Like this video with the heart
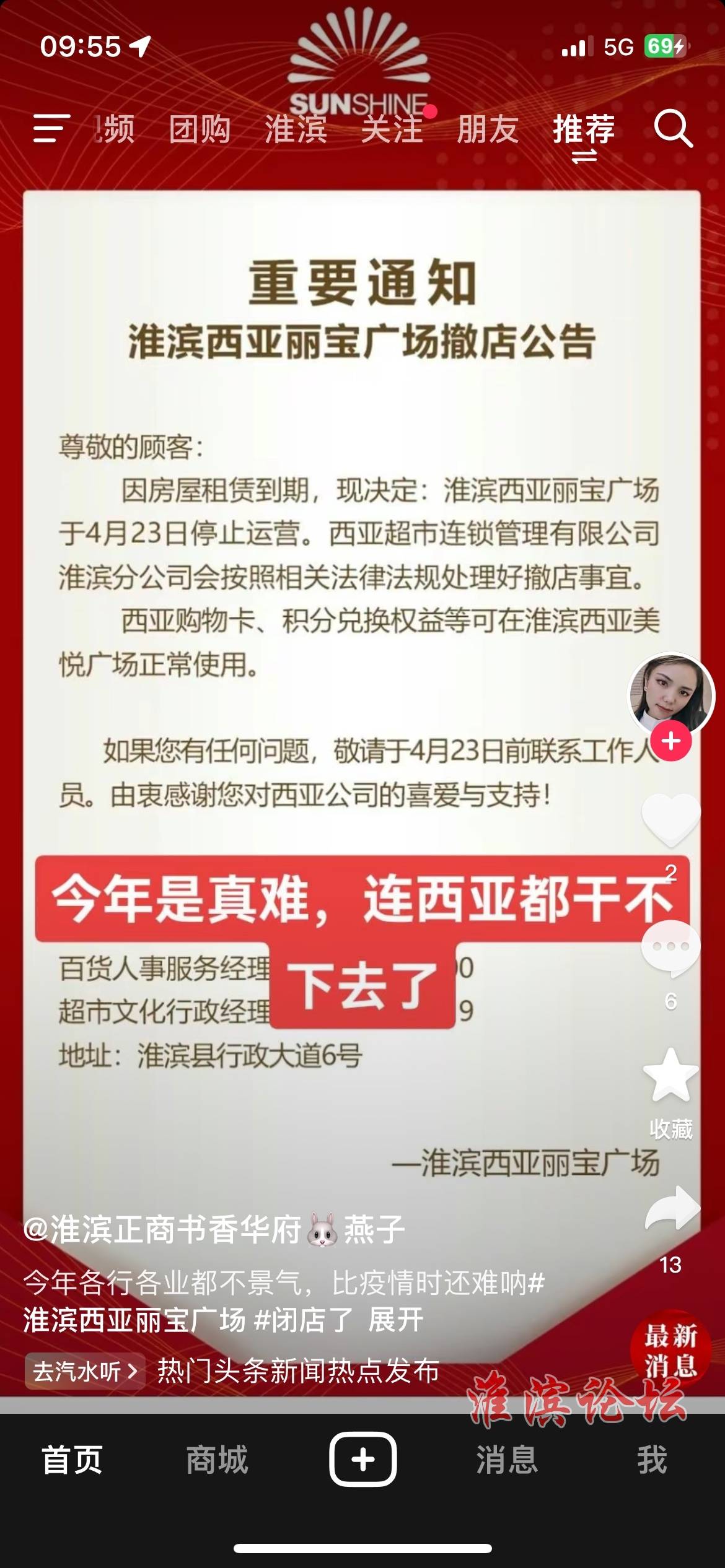Screen dimensions: 725x1568 (670, 820)
